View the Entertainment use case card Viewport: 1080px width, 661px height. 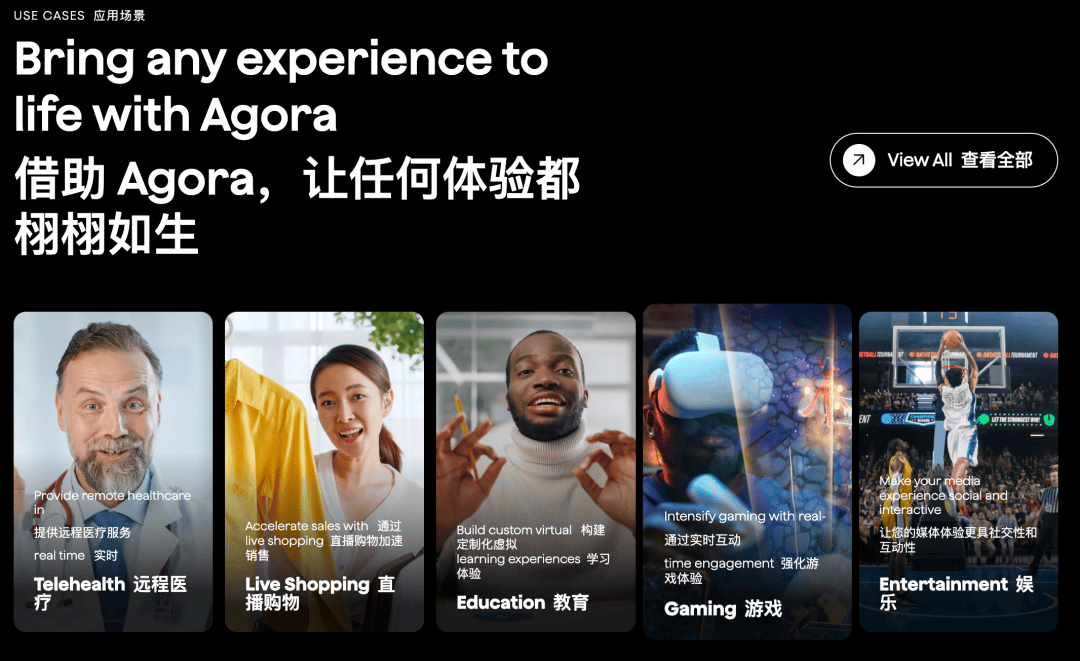[958, 471]
